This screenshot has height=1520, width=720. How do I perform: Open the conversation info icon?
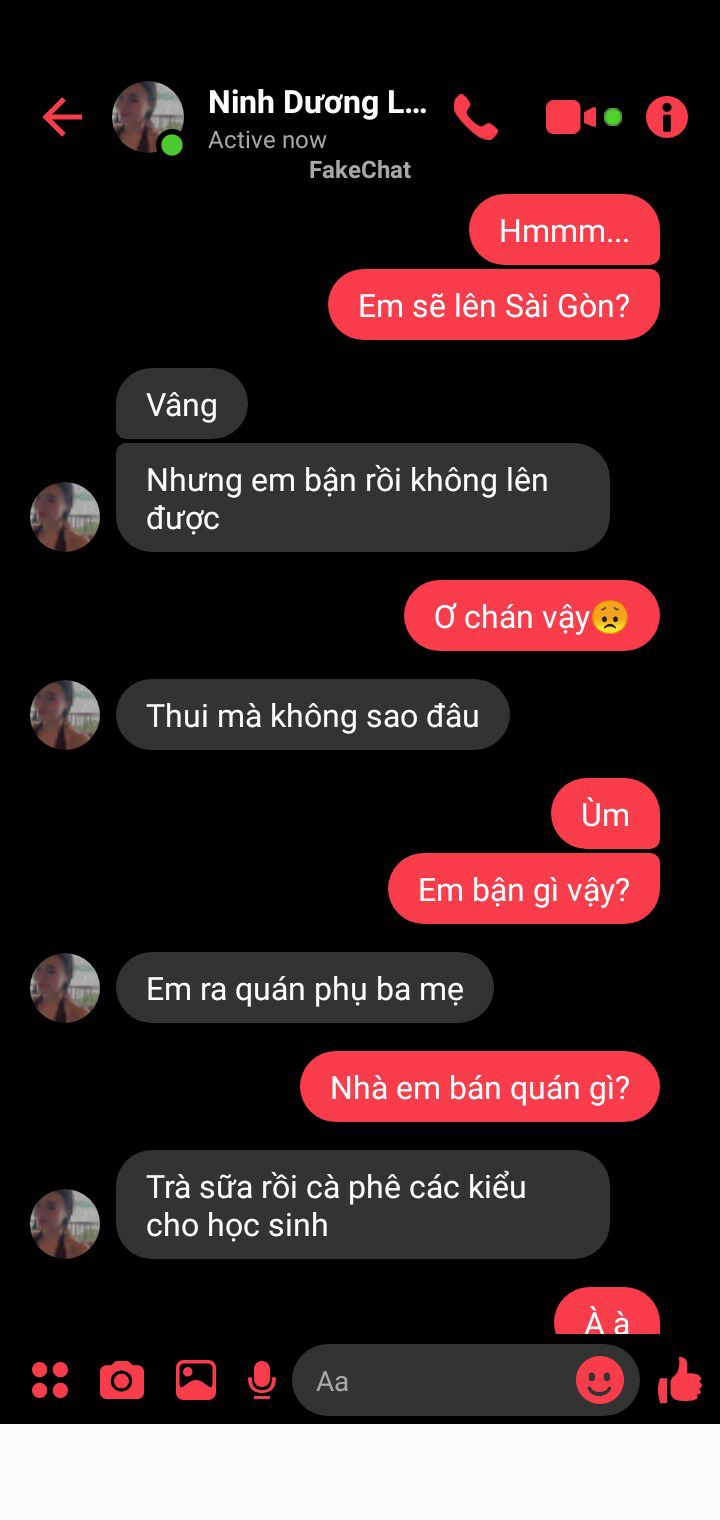[x=667, y=118]
